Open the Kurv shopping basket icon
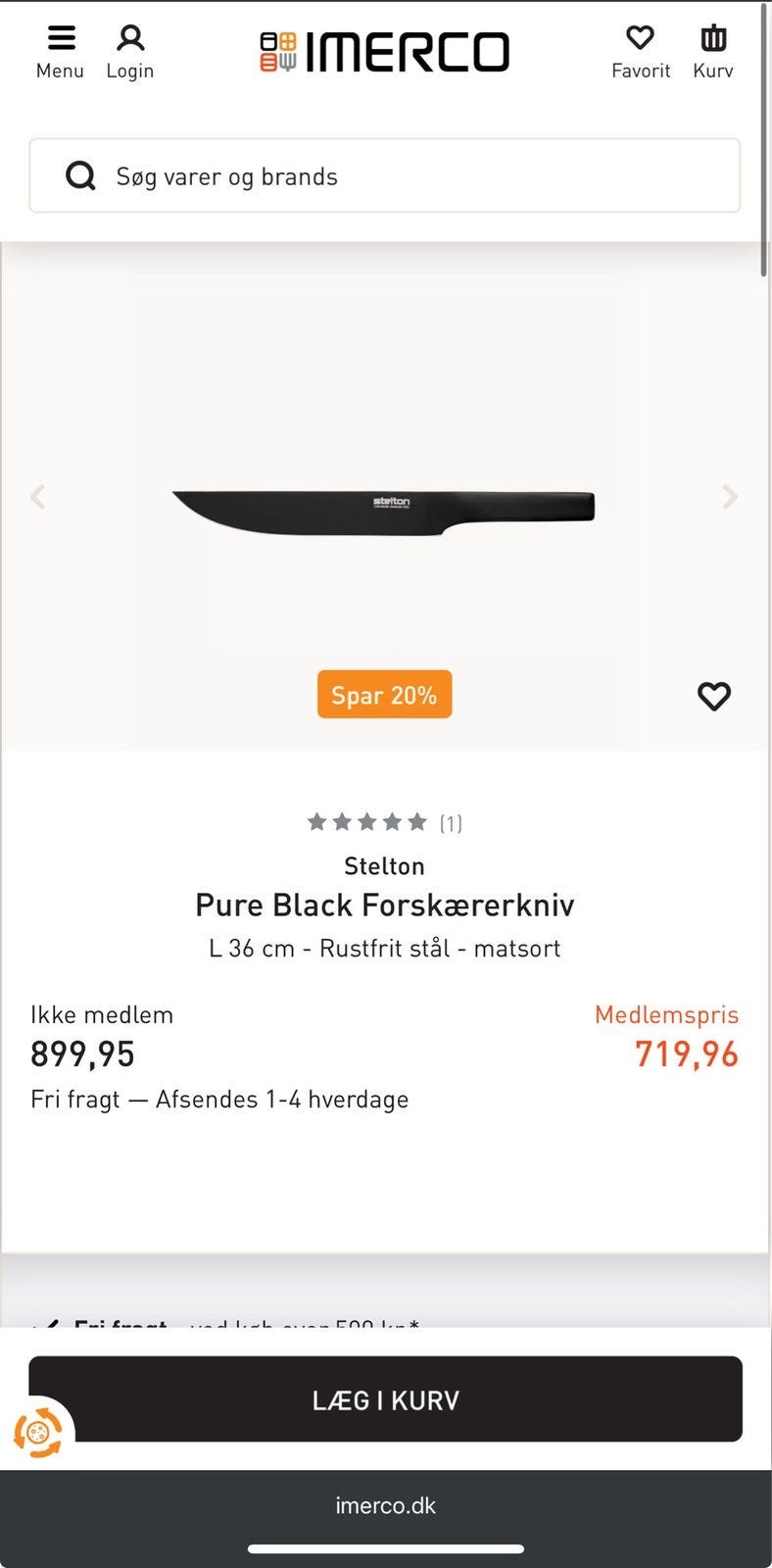The width and height of the screenshot is (772, 1568). tap(712, 37)
